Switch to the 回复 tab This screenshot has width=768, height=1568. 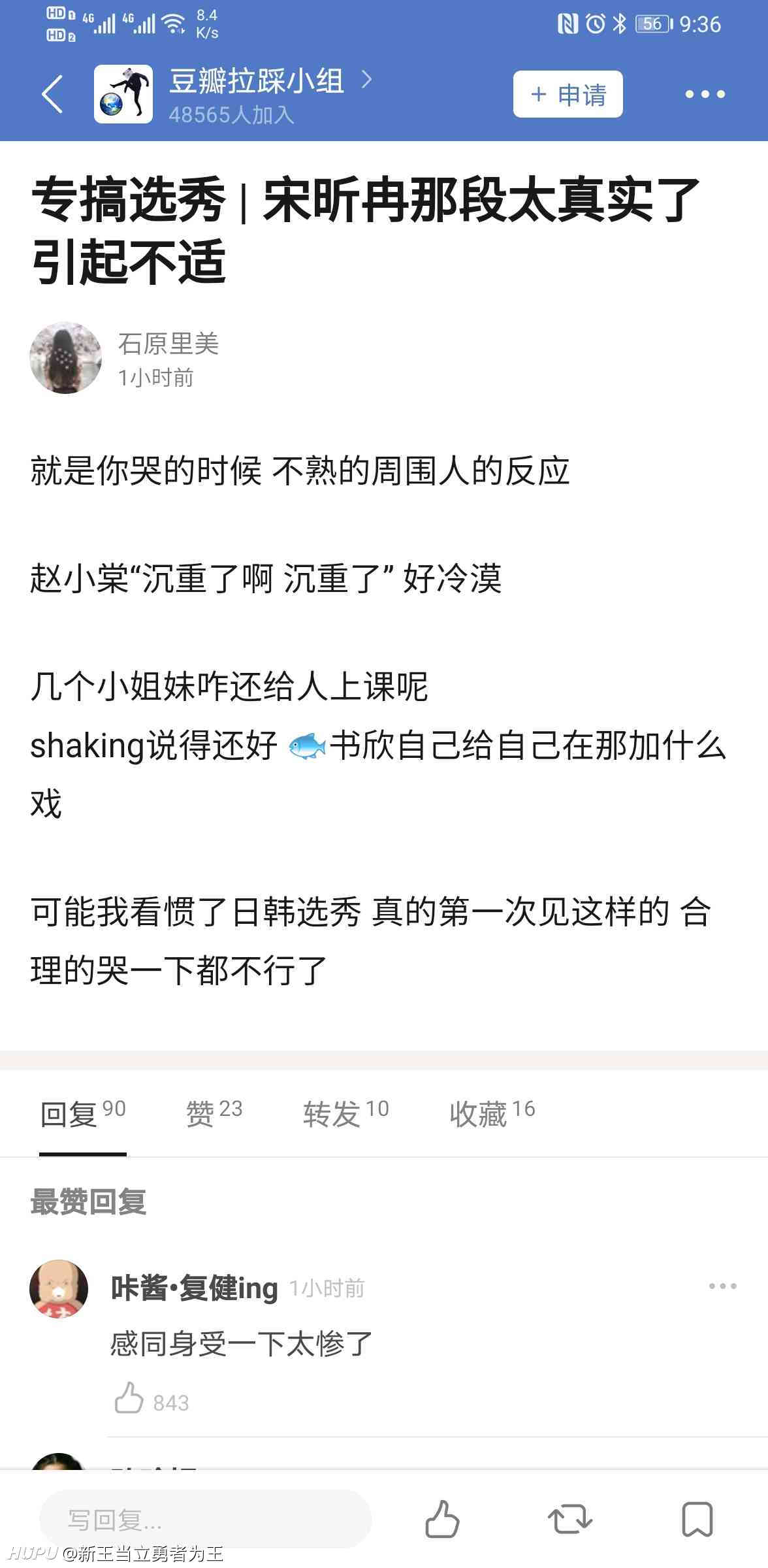tap(82, 1113)
